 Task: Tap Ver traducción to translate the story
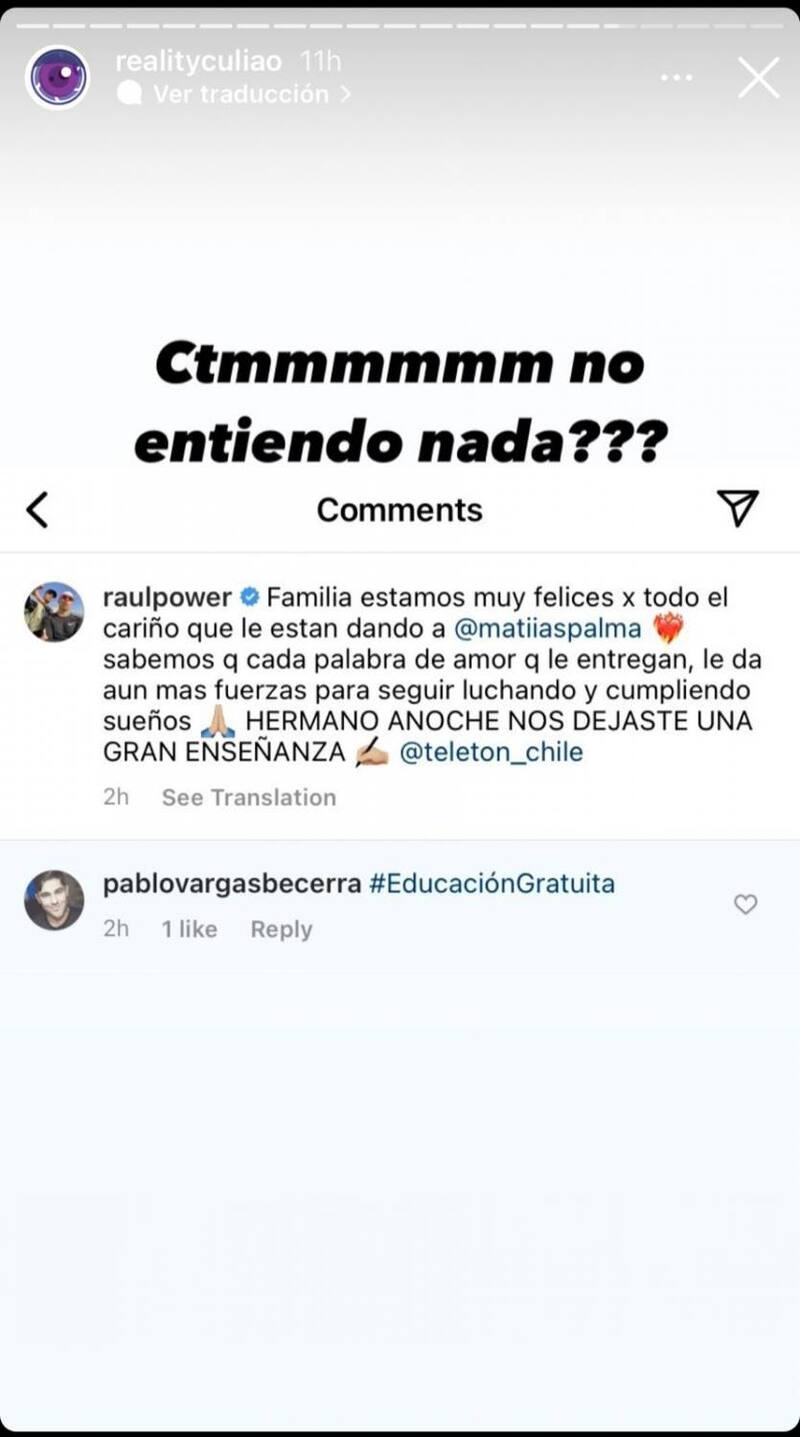click(x=240, y=94)
